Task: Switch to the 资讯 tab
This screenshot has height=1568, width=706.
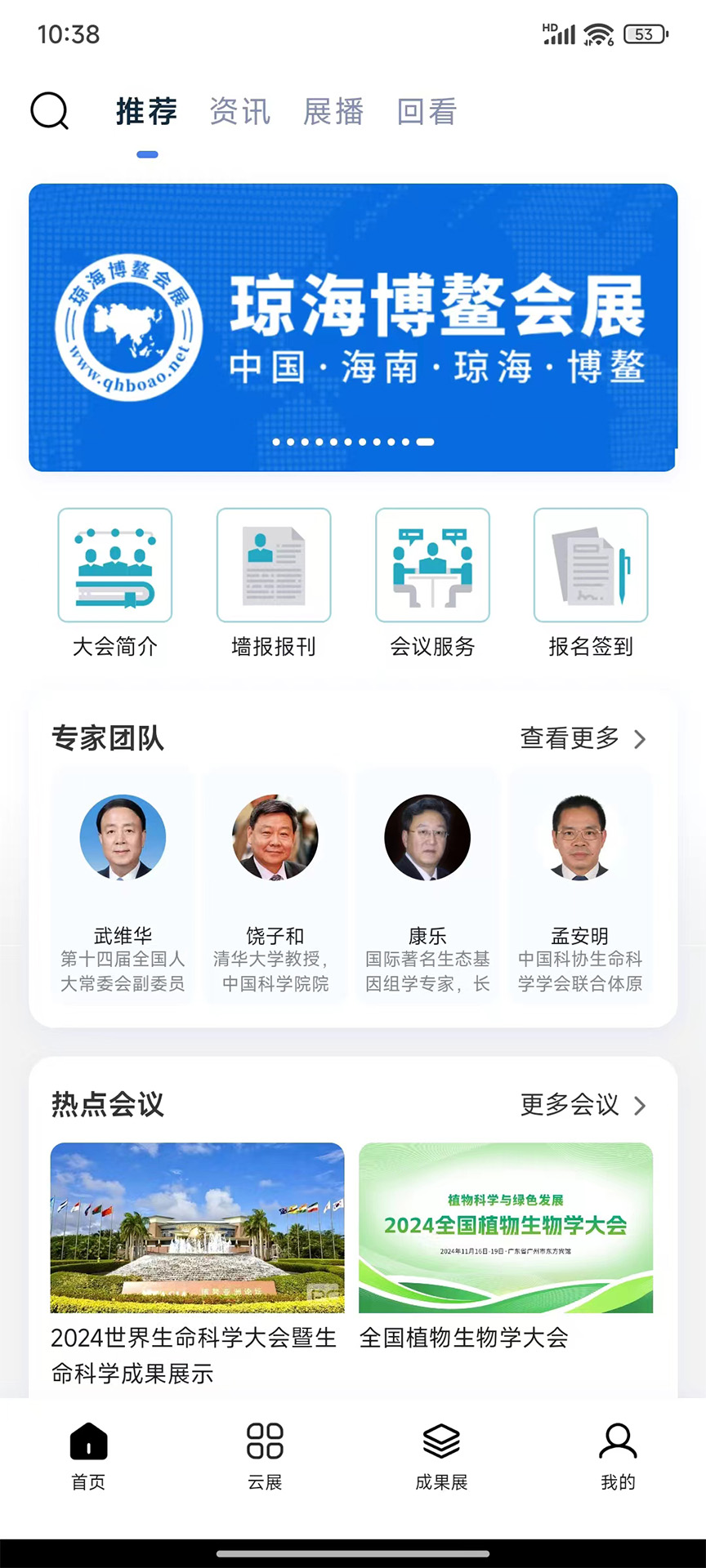Action: coord(239,112)
